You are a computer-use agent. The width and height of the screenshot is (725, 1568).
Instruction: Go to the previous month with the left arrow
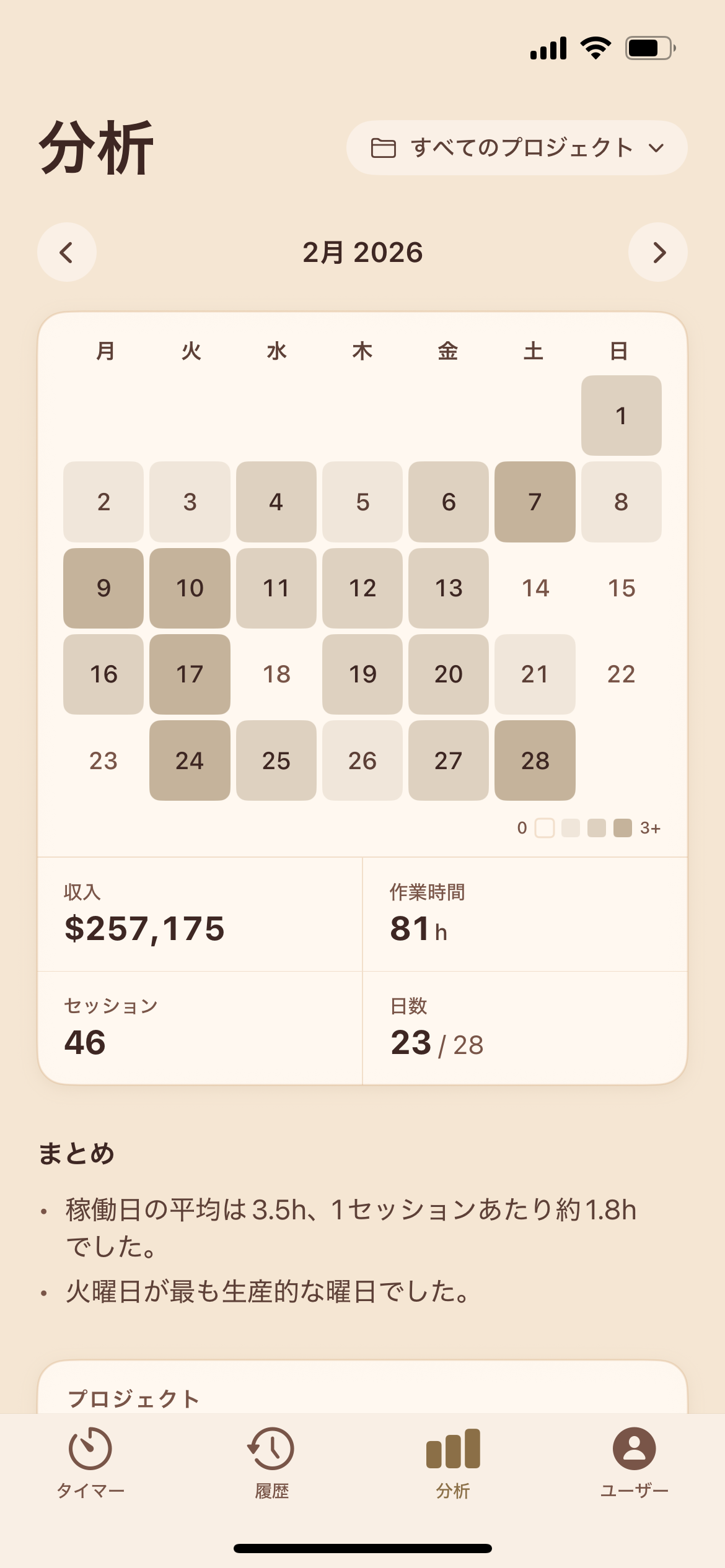click(x=66, y=252)
